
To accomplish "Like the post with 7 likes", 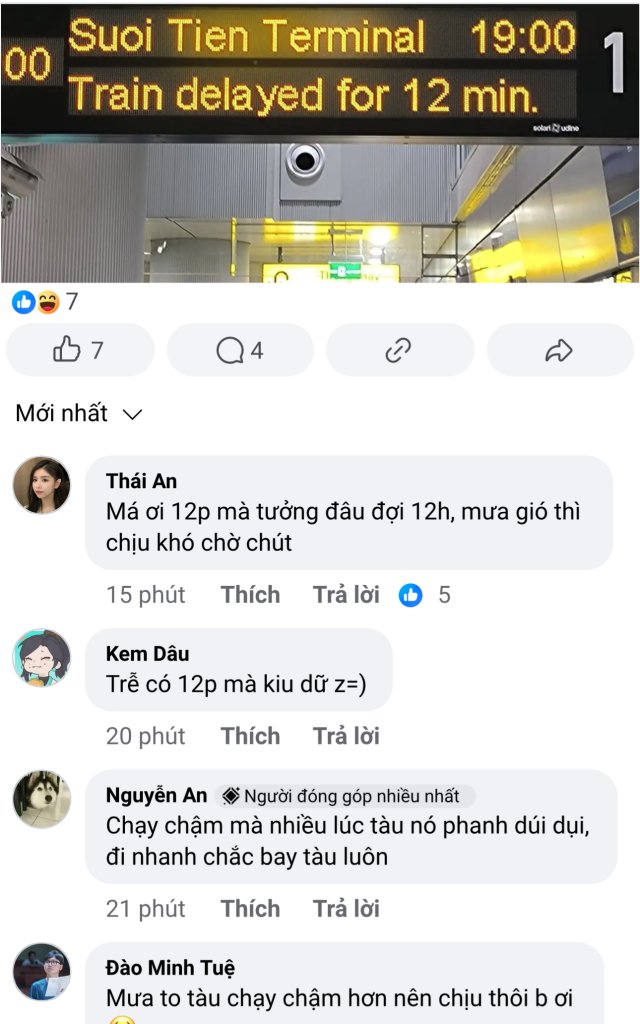I will 80,350.
